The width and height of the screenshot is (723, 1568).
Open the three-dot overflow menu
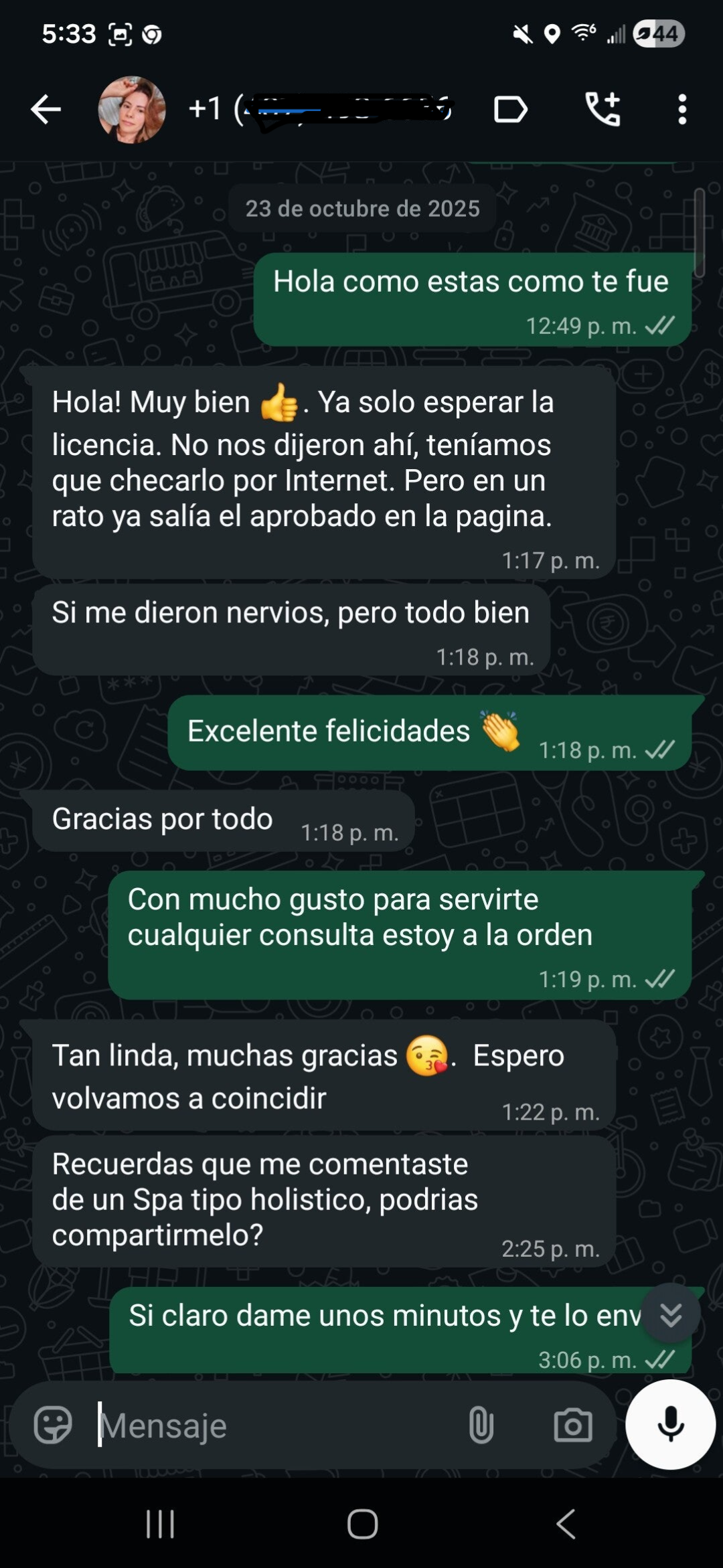pos(681,109)
